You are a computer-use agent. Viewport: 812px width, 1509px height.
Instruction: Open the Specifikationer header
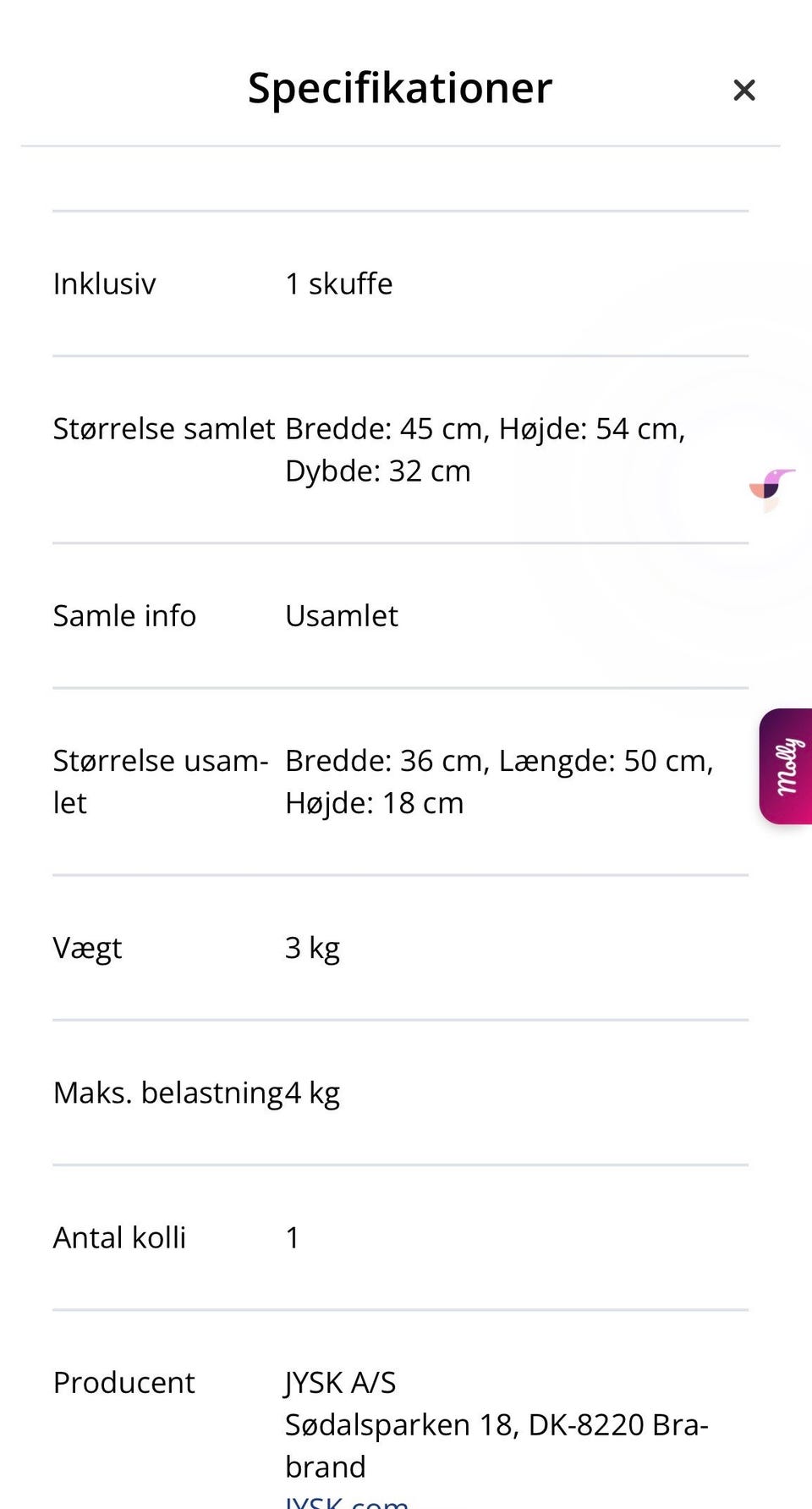point(398,88)
